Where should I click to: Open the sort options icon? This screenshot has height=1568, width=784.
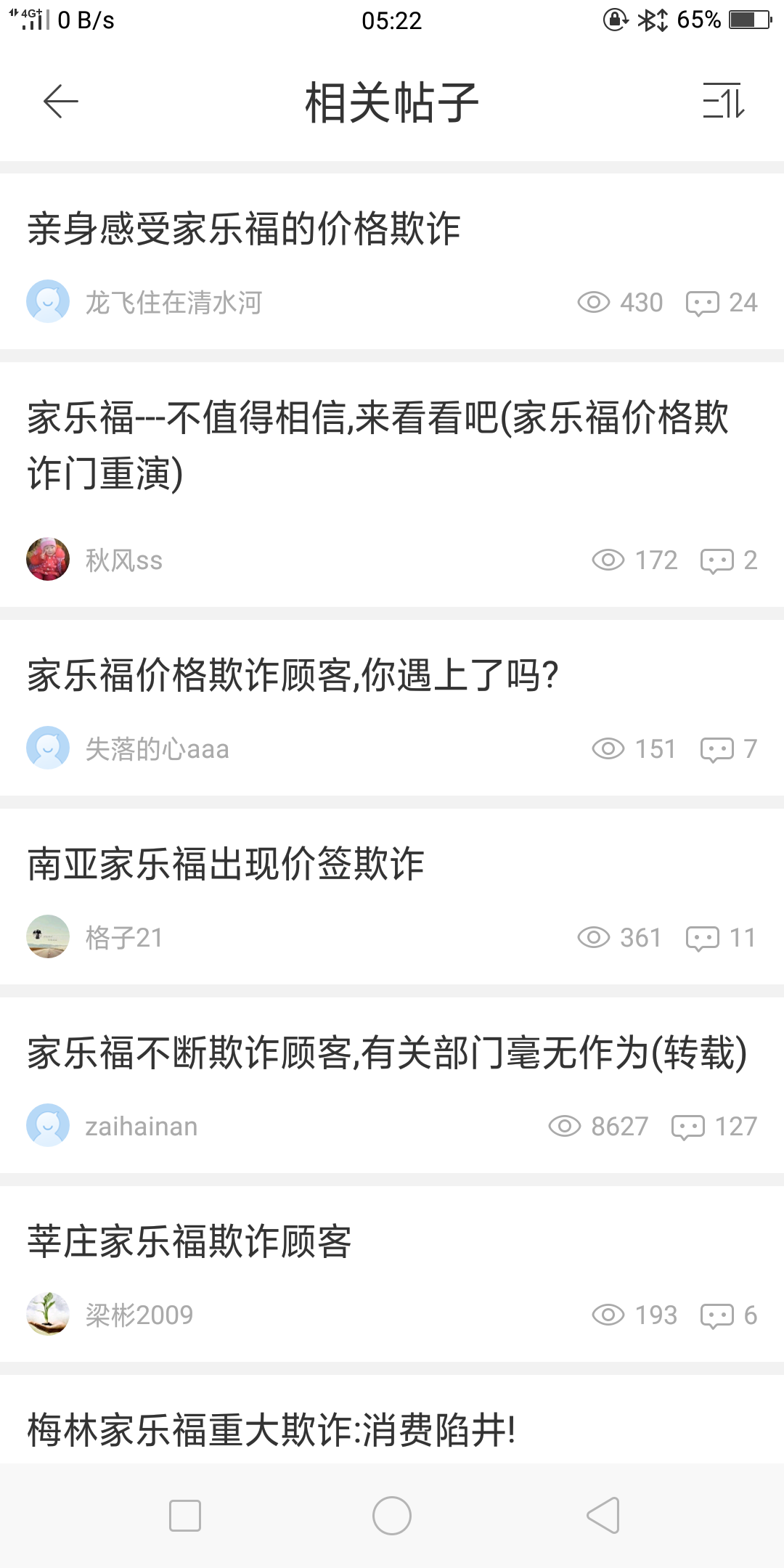pos(723,102)
